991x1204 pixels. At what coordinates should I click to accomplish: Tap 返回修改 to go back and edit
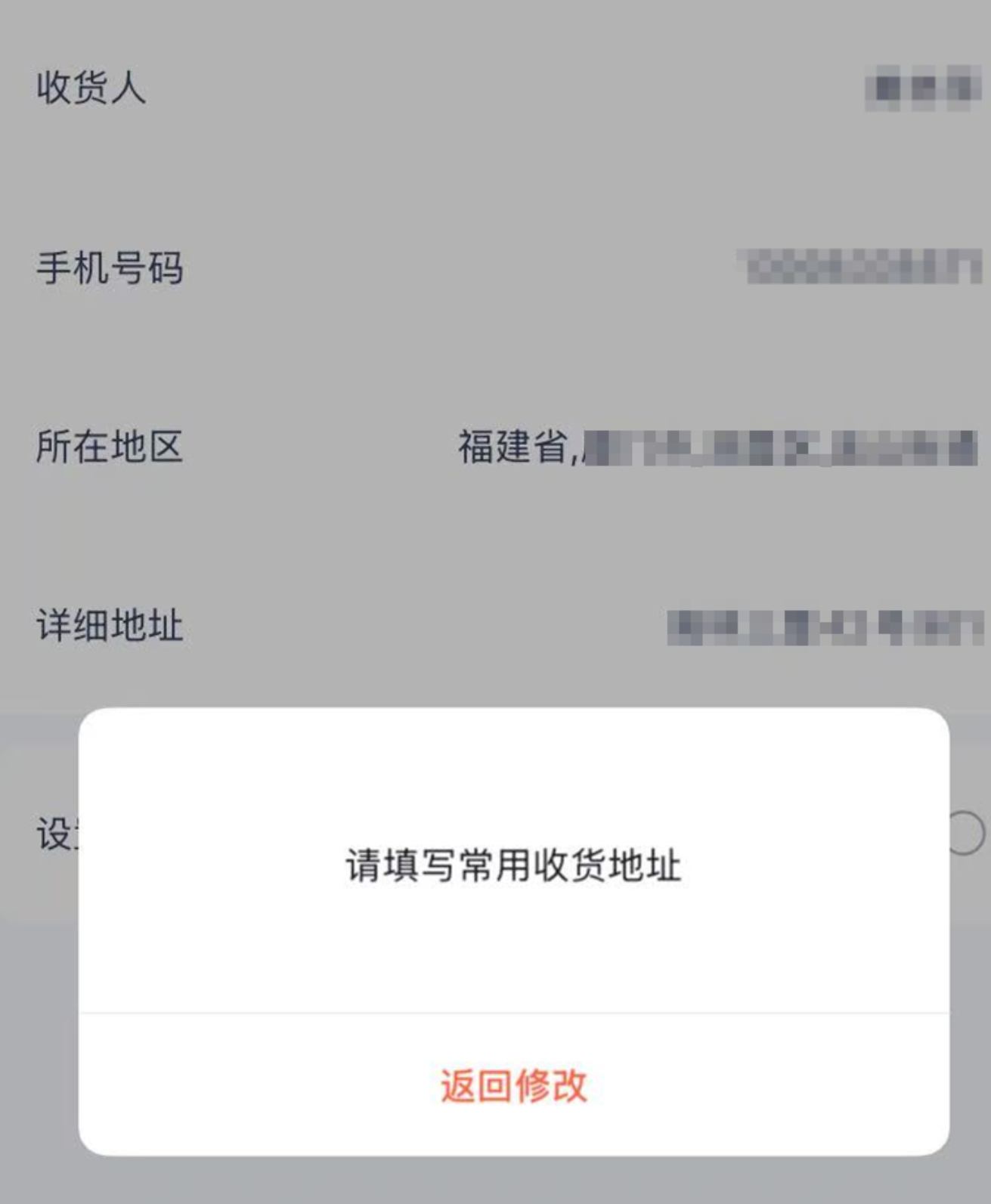(513, 1085)
